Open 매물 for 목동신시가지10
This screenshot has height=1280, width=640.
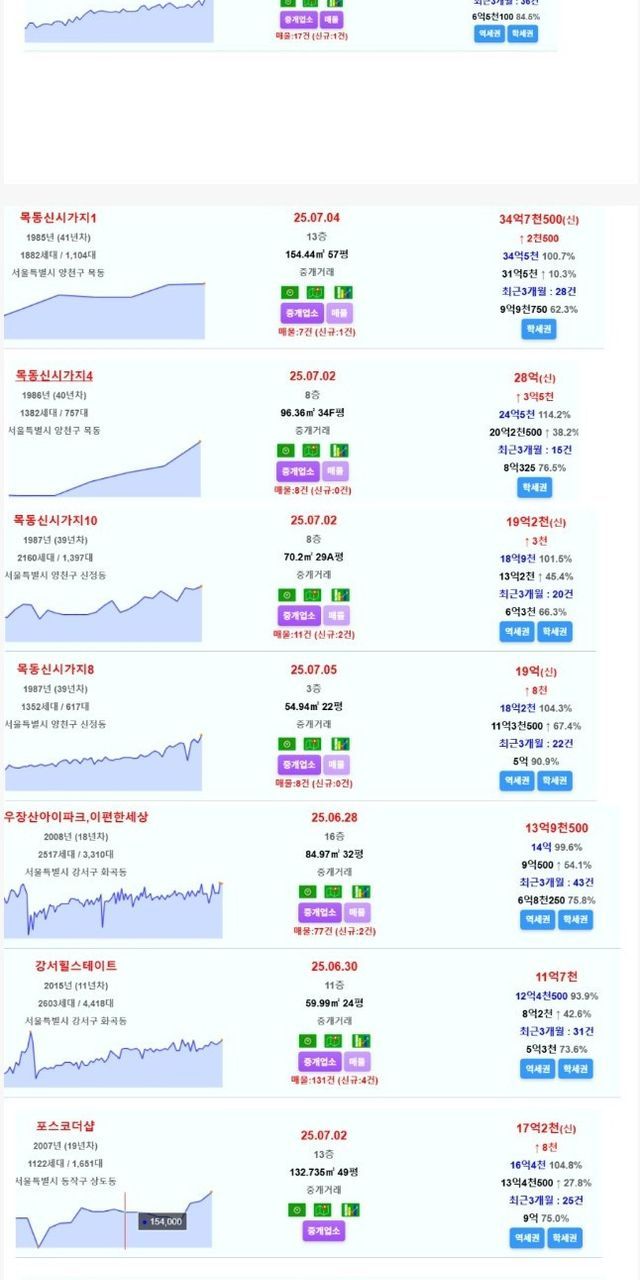(336, 615)
